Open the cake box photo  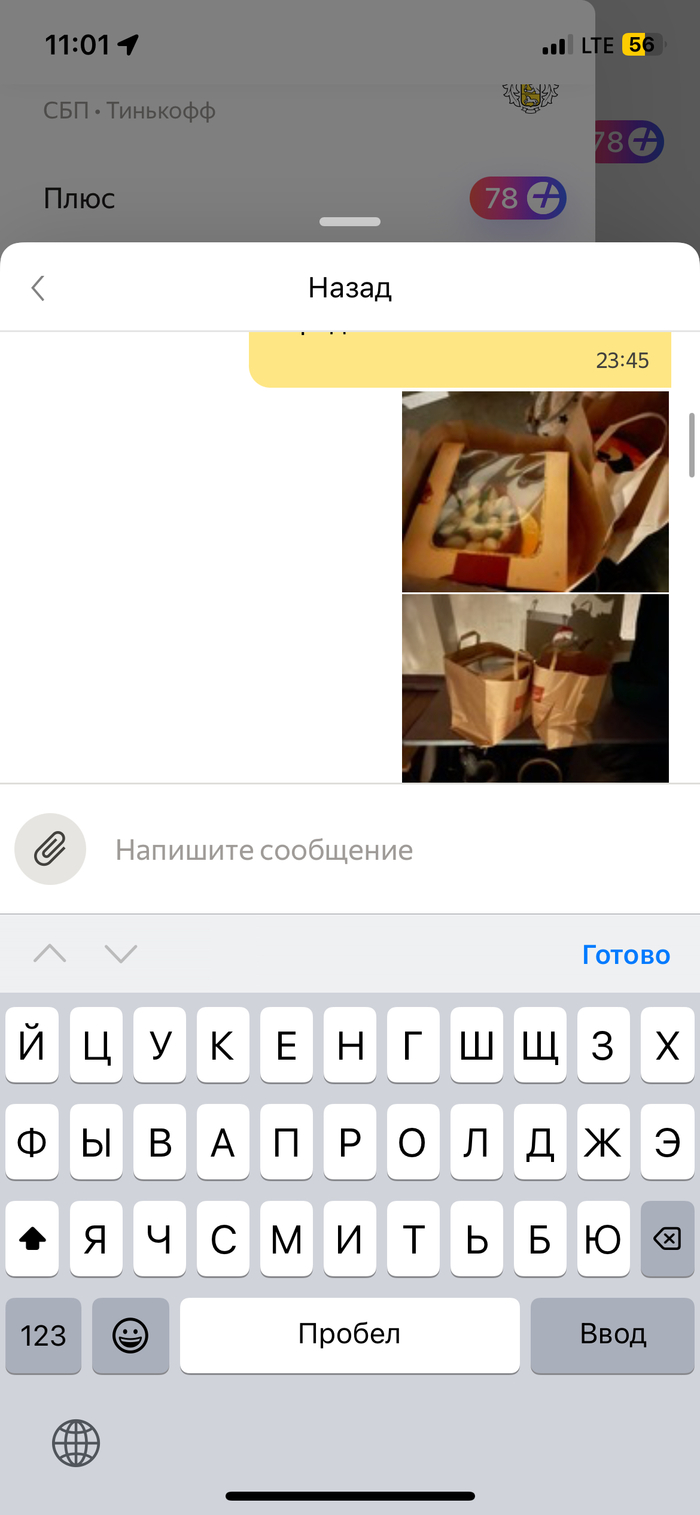tap(535, 491)
